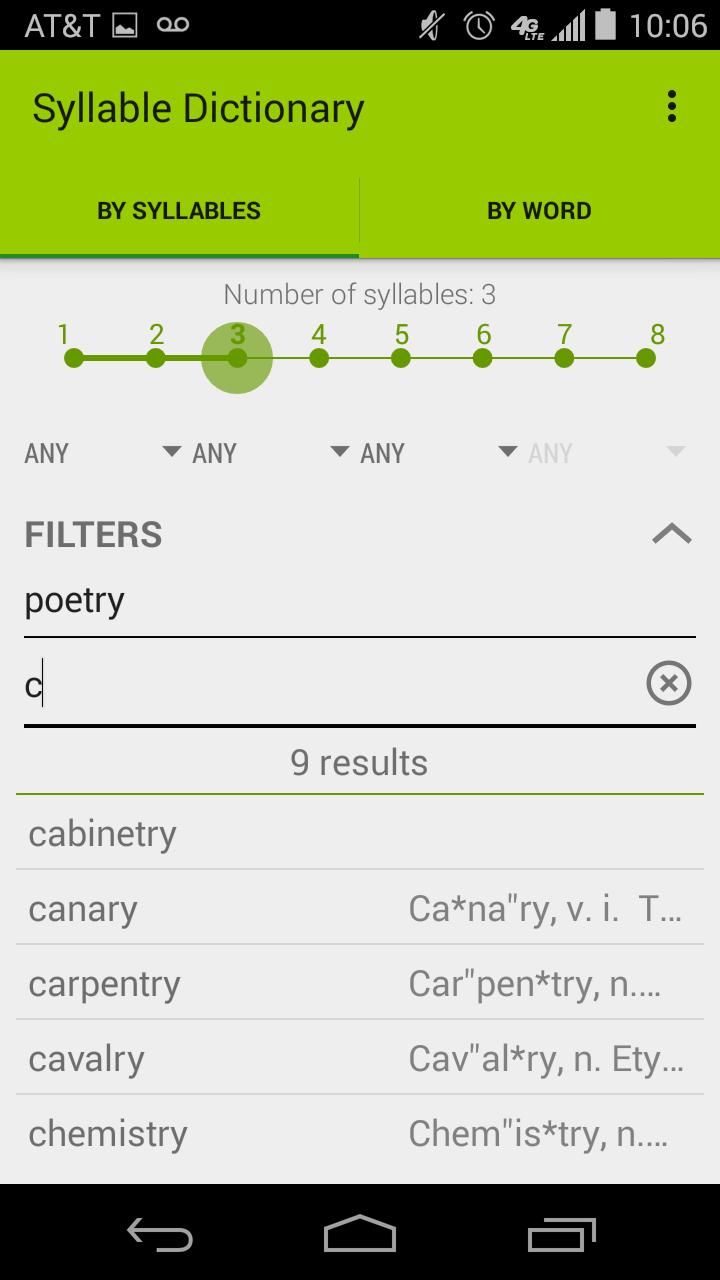Open the overflow menu

click(672, 106)
